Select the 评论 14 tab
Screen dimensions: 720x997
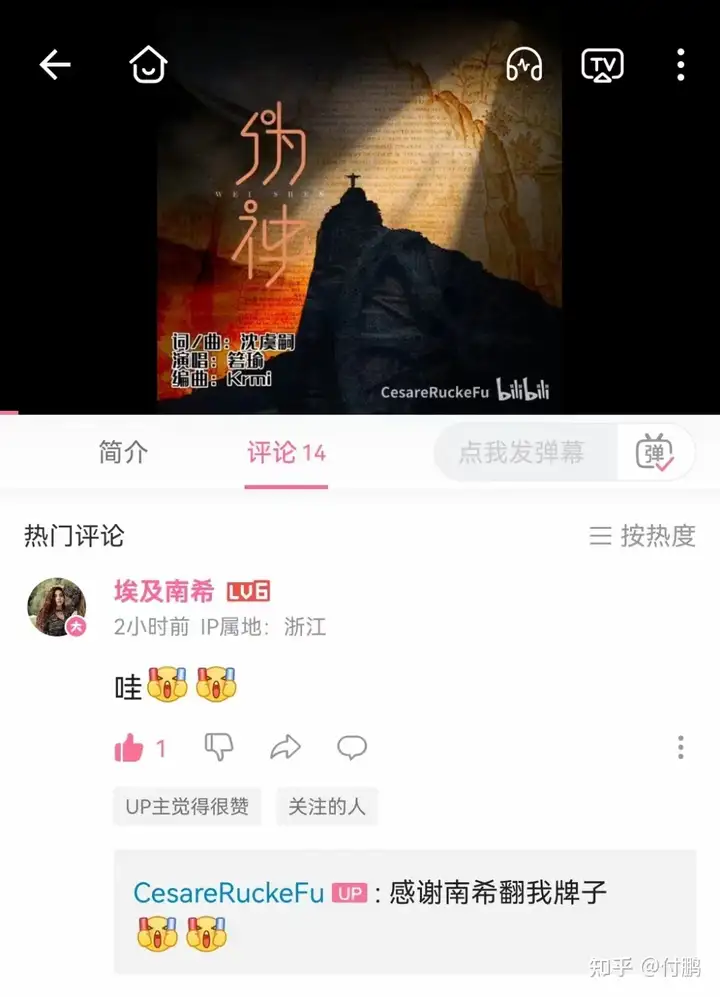[286, 453]
